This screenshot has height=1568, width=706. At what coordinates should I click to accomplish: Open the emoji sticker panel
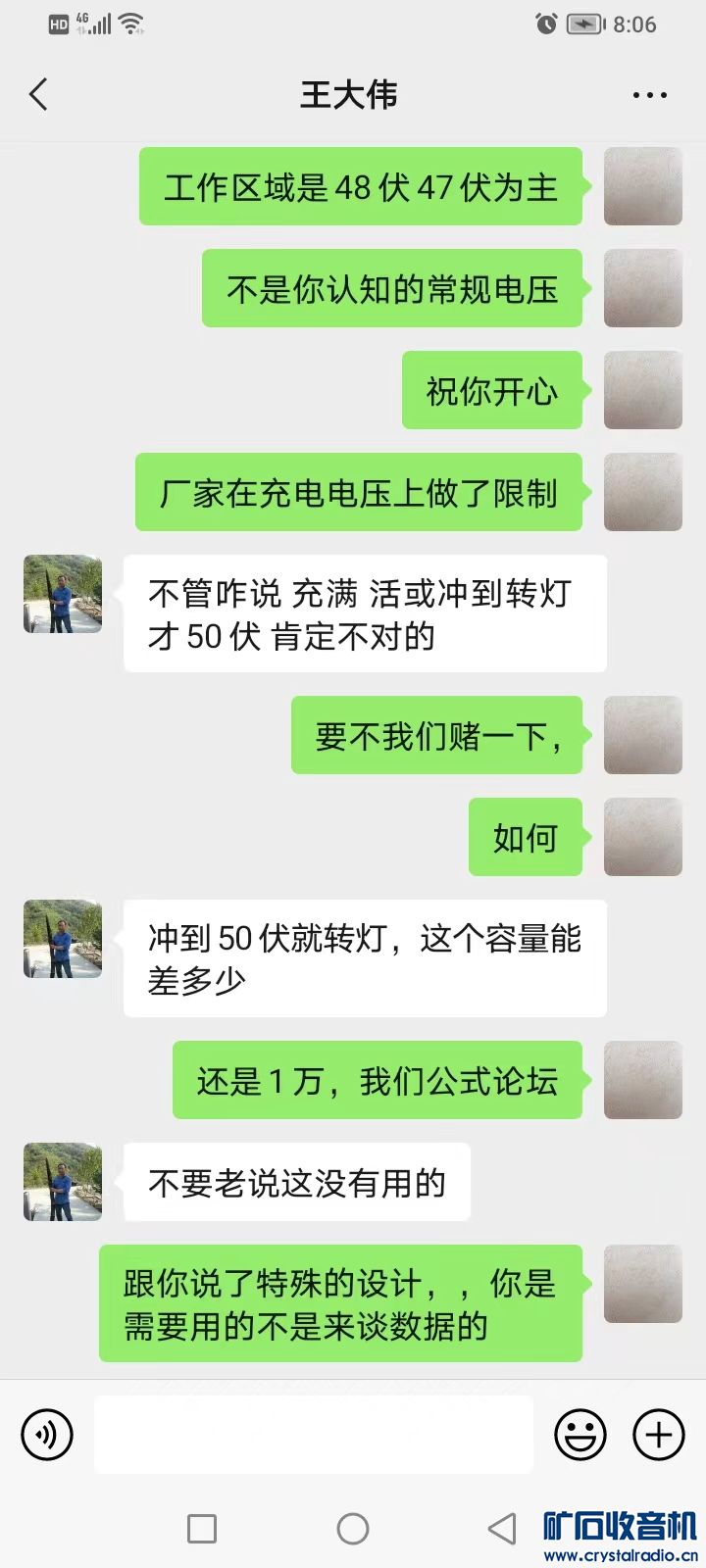[x=580, y=1435]
